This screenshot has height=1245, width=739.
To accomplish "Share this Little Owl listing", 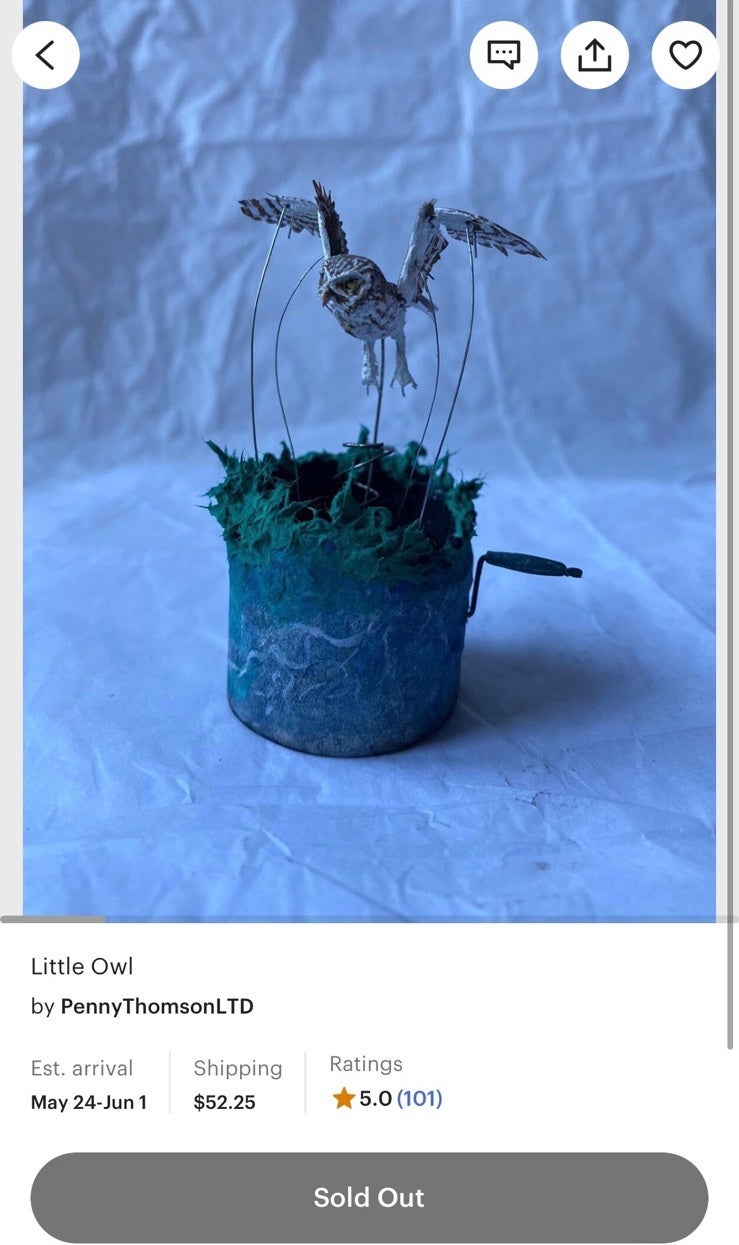I will 594,55.
